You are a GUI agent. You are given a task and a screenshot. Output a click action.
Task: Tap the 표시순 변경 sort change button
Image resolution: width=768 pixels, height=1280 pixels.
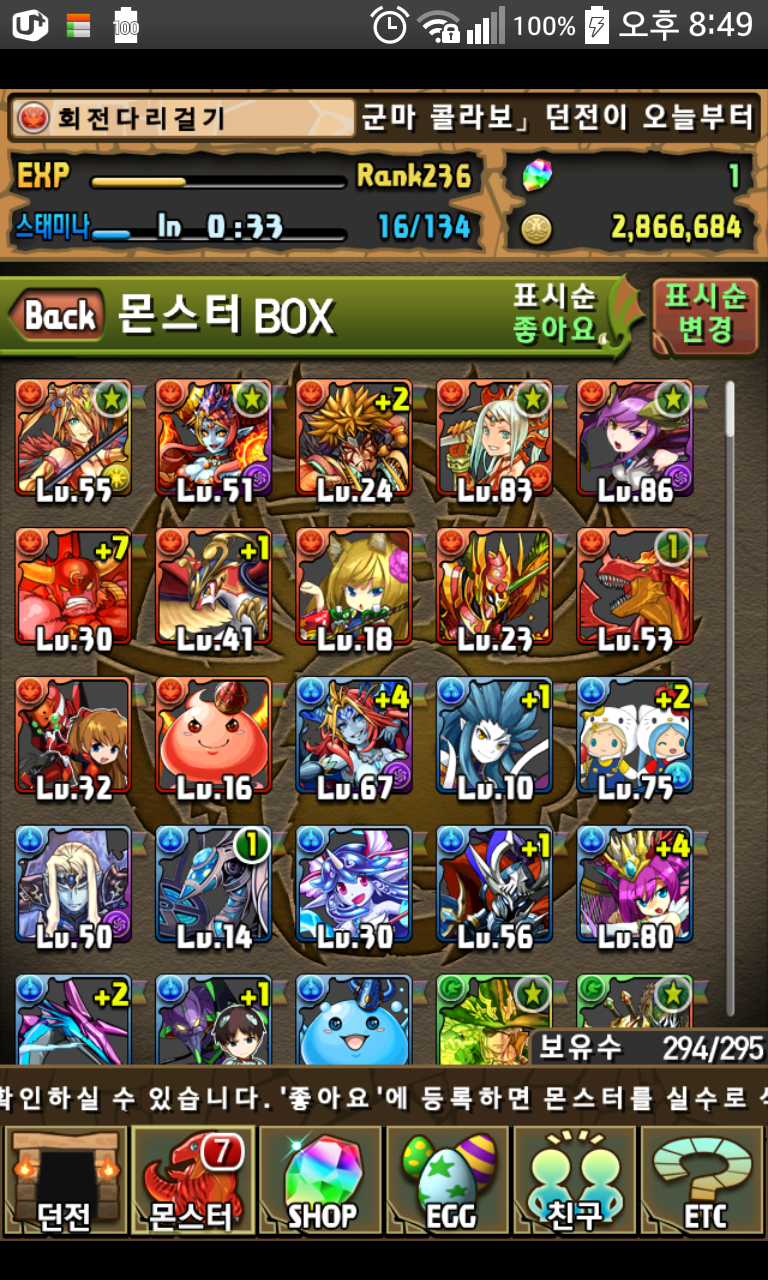[x=706, y=314]
